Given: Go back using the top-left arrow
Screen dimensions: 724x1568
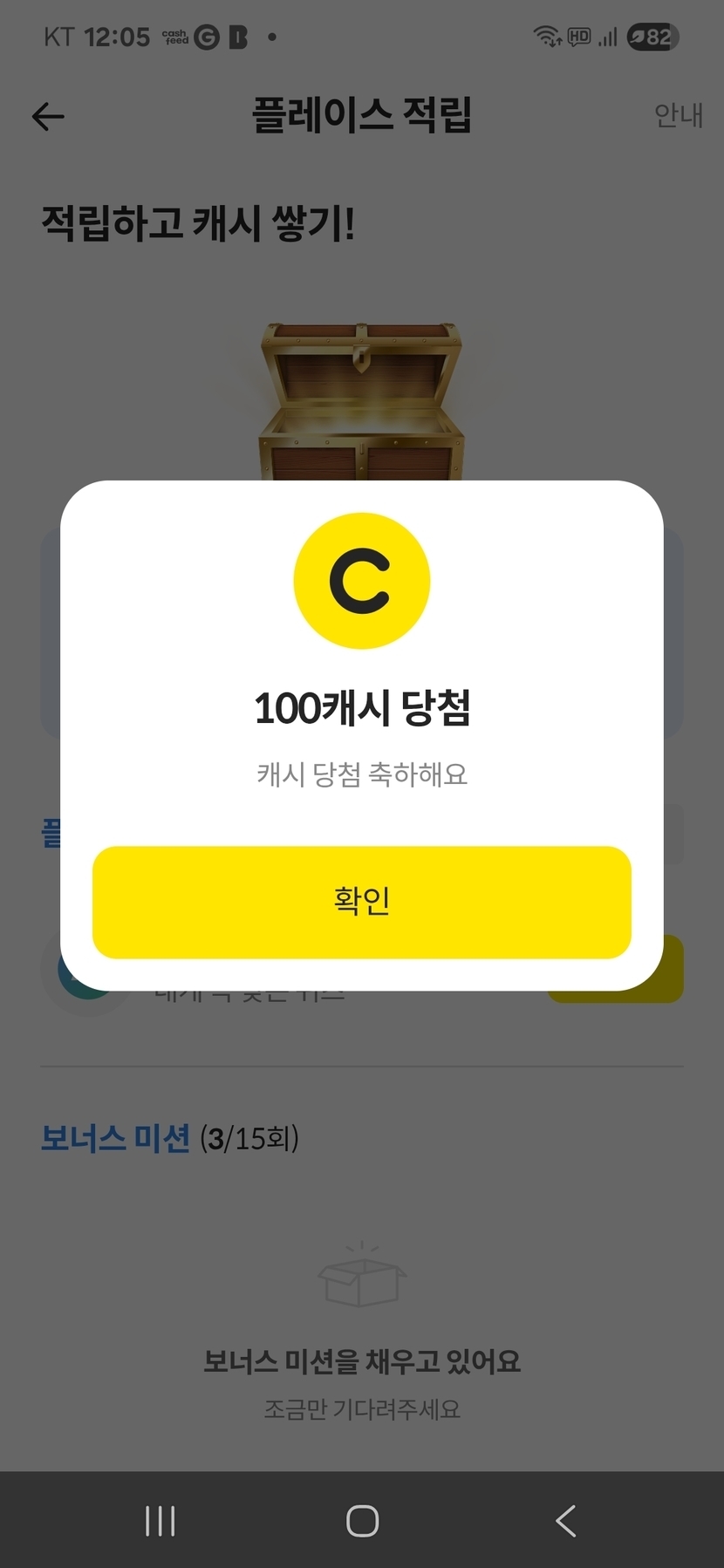Looking at the screenshot, I should (x=48, y=116).
